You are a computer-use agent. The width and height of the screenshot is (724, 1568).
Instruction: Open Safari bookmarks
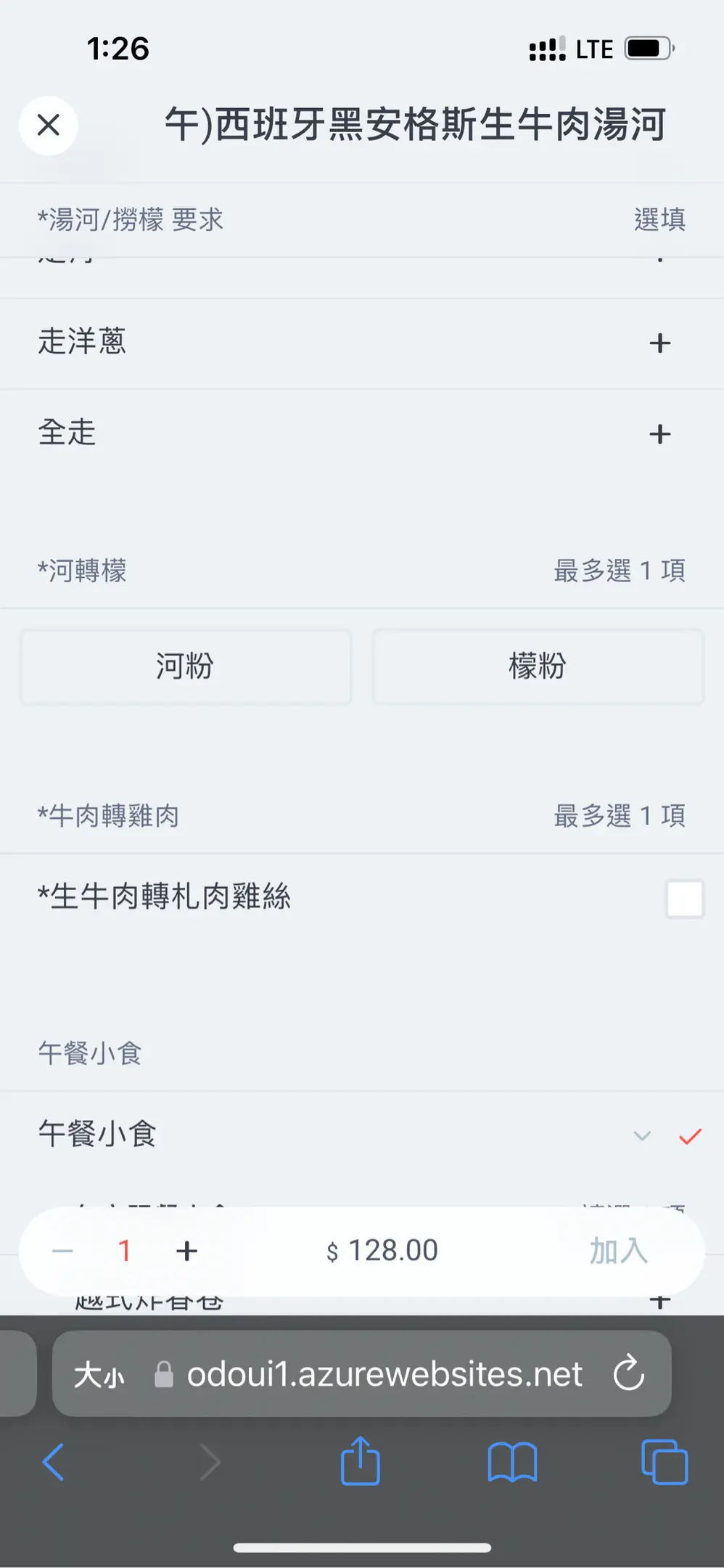[512, 1461]
